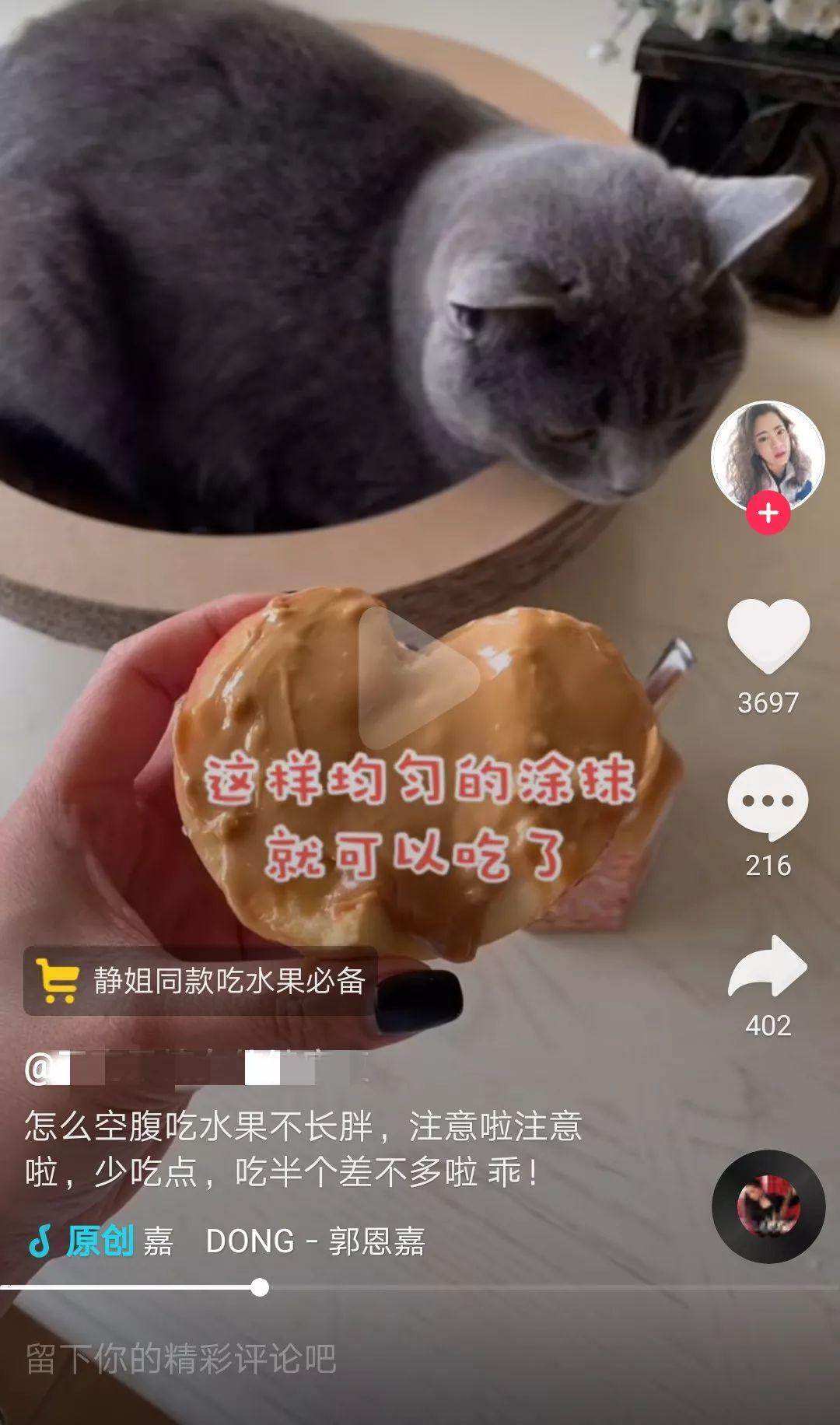This screenshot has height=1425, width=840.
Task: Open the 静姐同款吃水果必备 shopping link
Action: click(x=201, y=980)
